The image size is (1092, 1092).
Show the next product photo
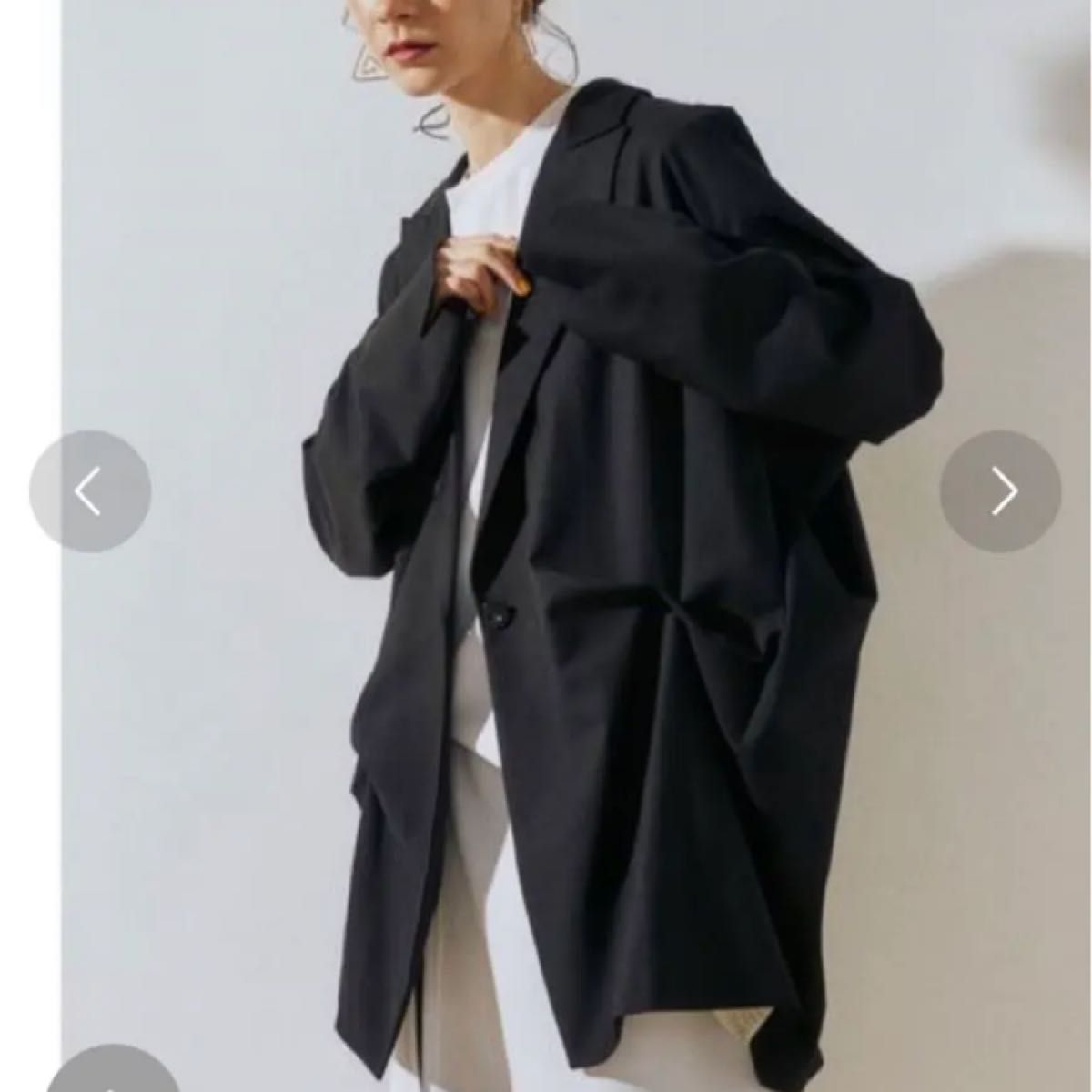1001,492
